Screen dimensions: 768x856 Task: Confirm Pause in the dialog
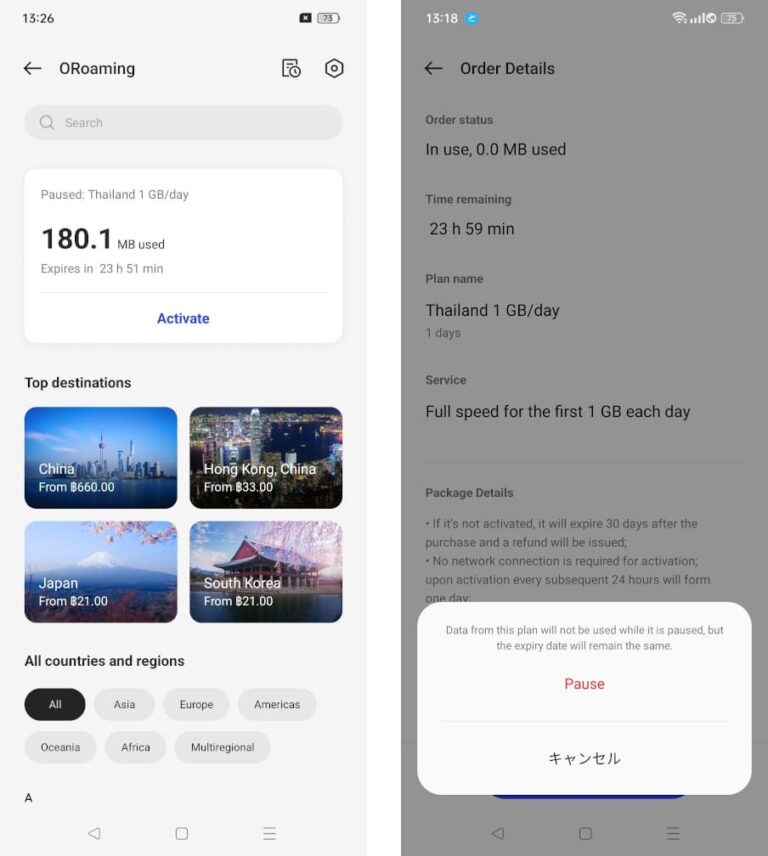click(584, 684)
